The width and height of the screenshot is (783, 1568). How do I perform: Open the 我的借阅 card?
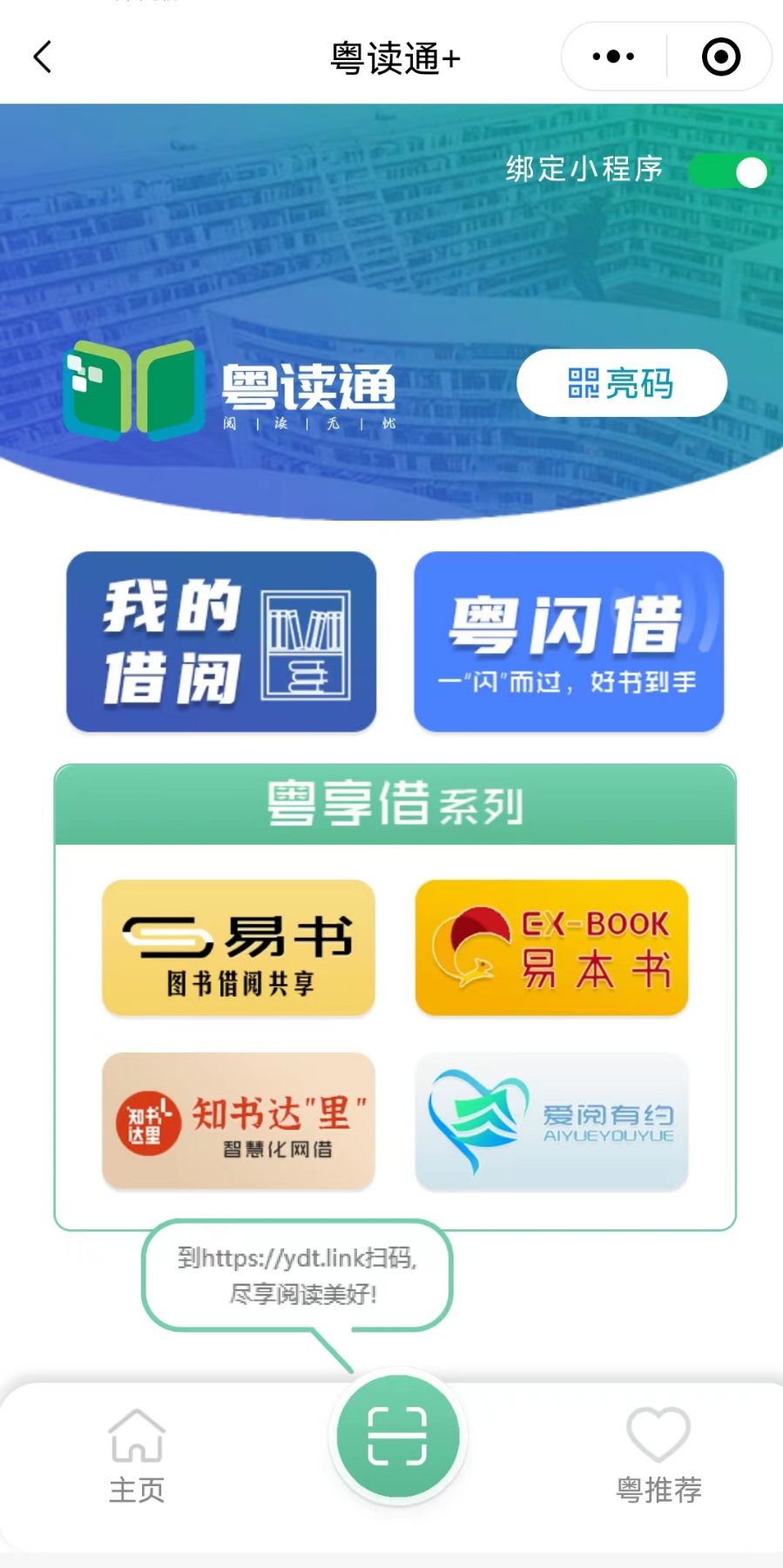221,642
